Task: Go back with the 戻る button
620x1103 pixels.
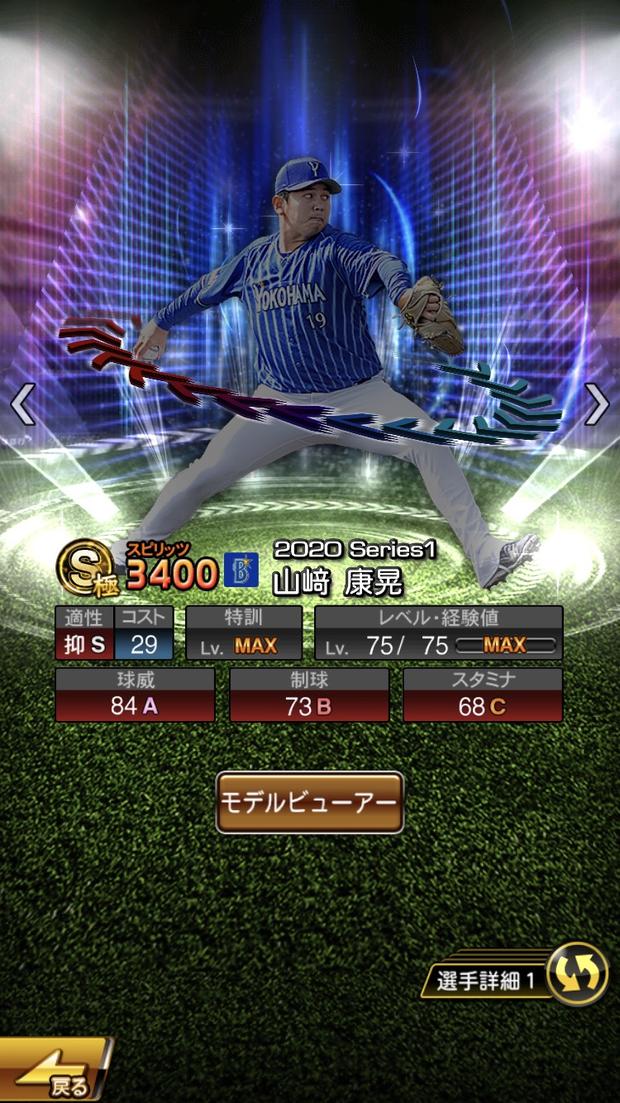Action: tap(55, 1069)
